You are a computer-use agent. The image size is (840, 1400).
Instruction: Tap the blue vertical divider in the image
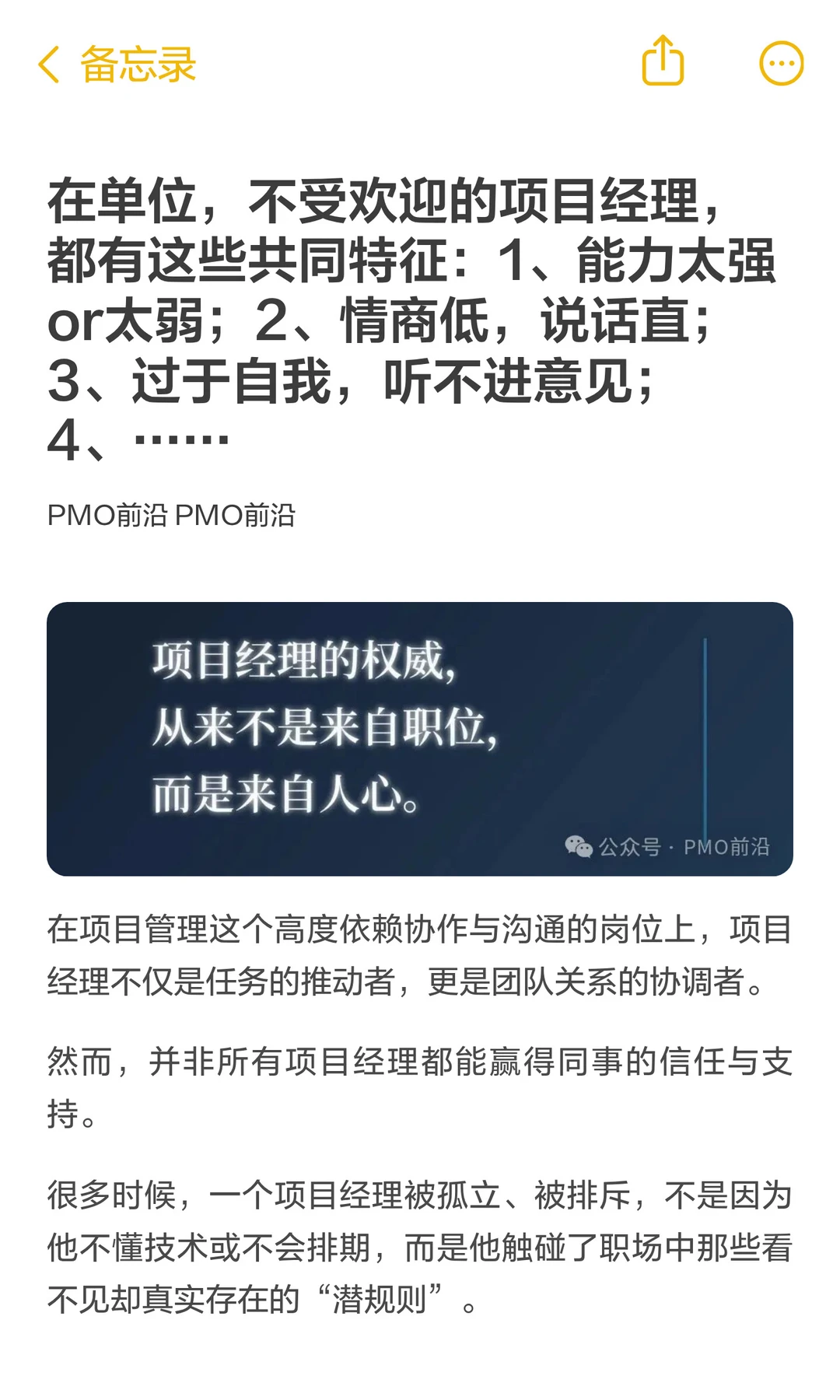coord(705,737)
